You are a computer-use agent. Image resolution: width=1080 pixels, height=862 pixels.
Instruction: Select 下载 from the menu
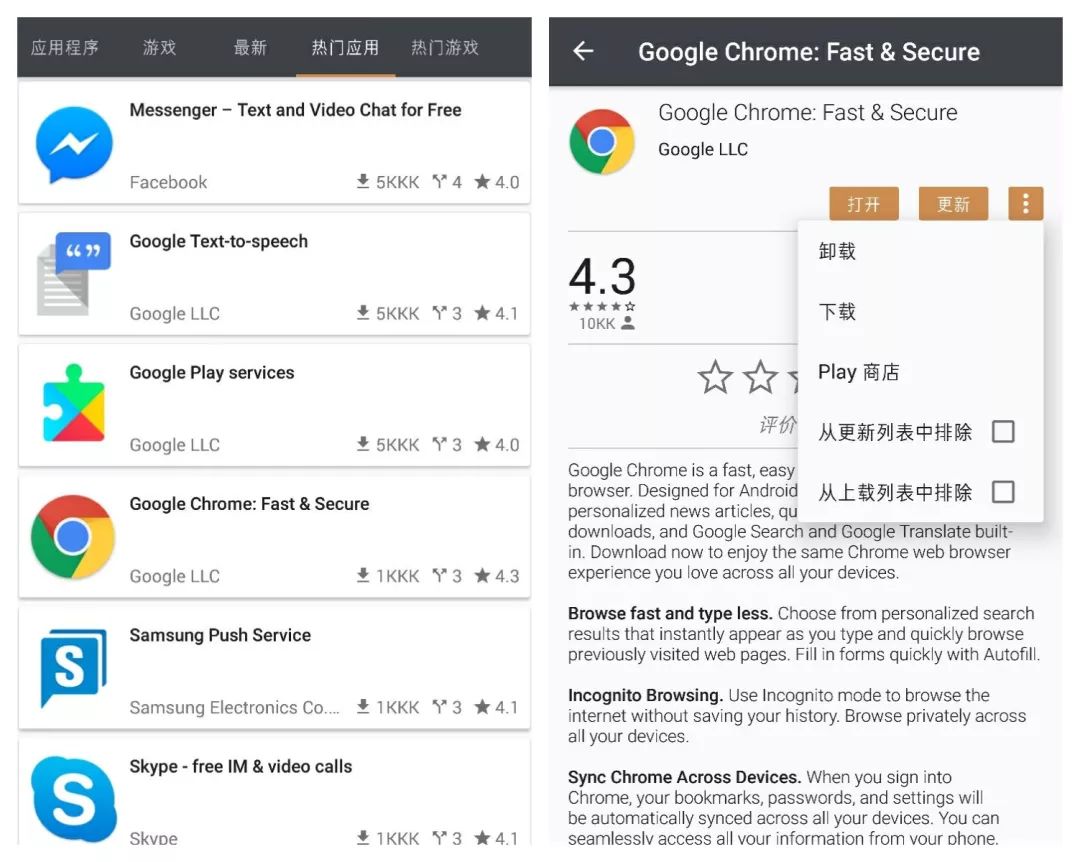(838, 311)
